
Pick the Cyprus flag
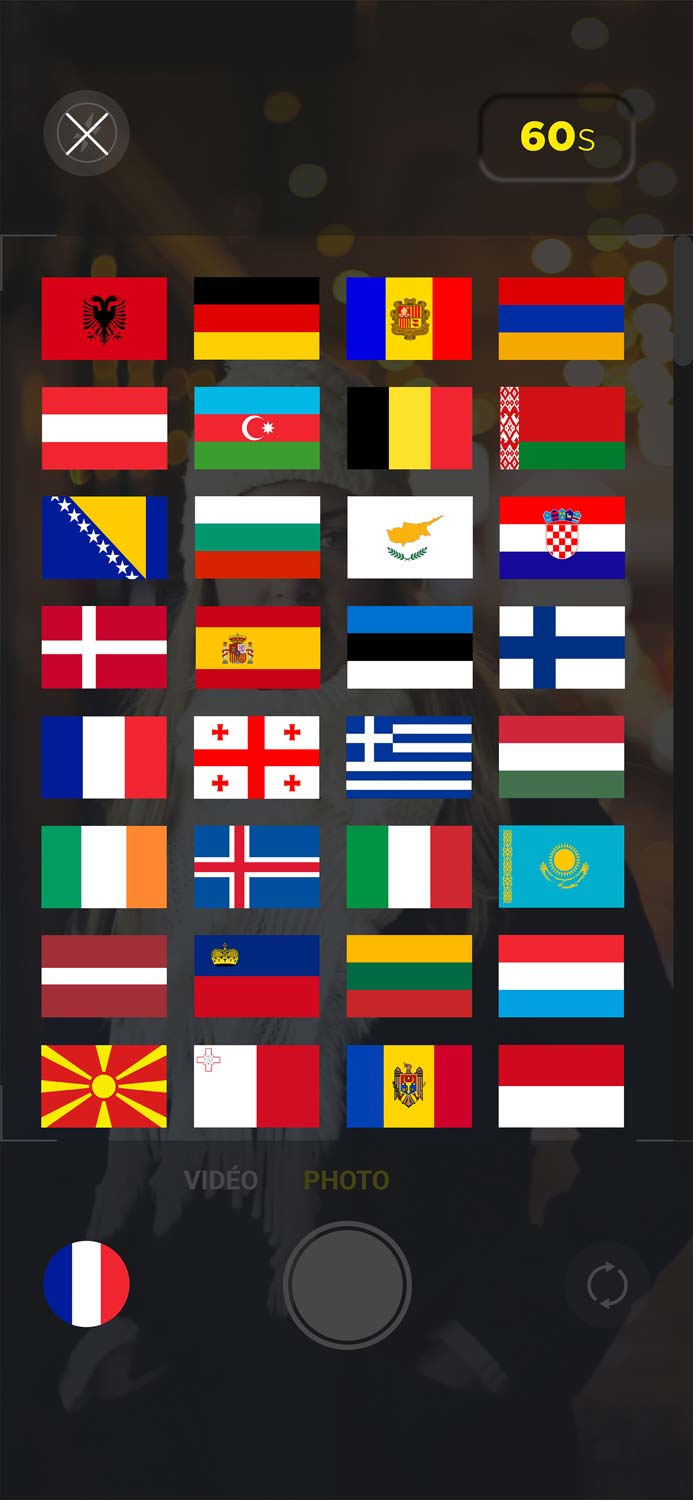pos(409,538)
